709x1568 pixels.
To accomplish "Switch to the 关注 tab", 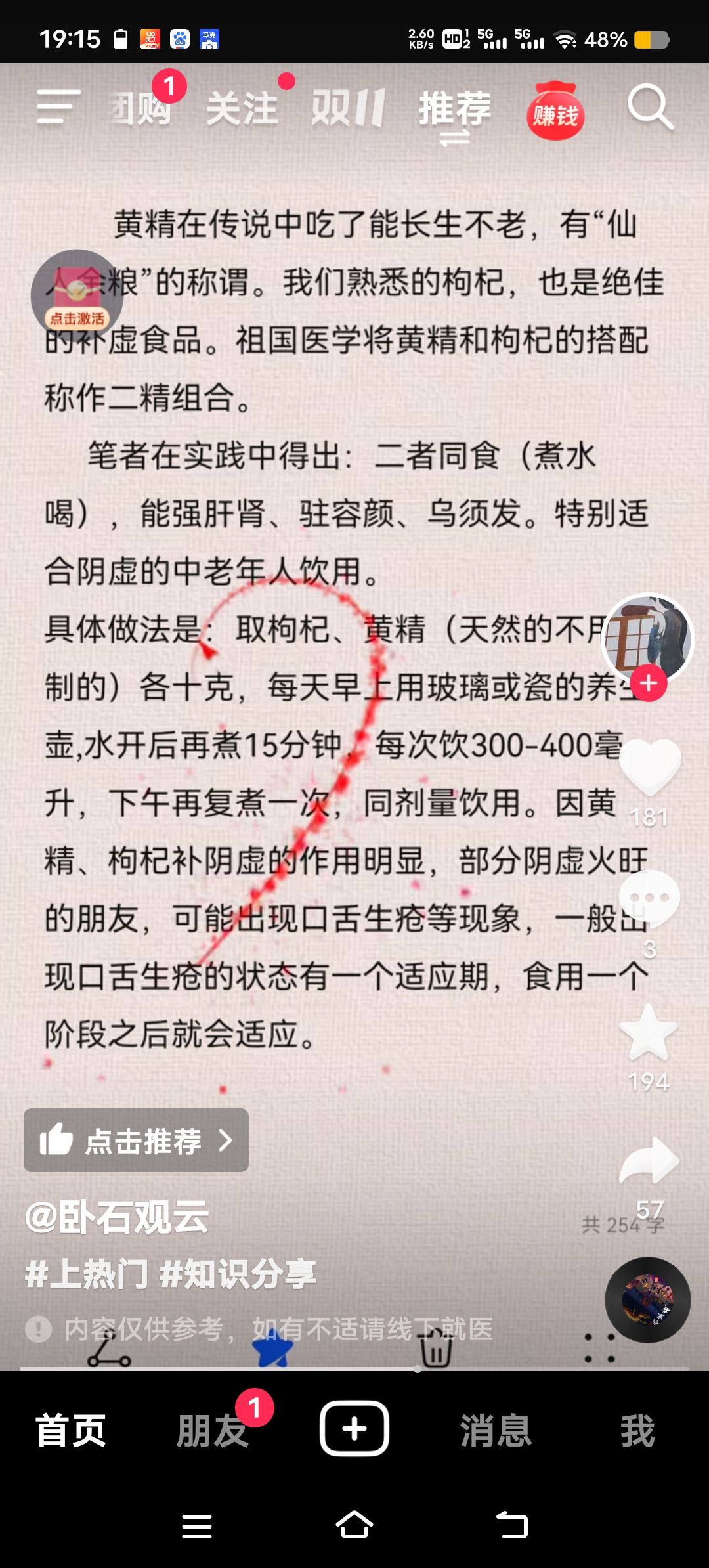I will (x=242, y=108).
